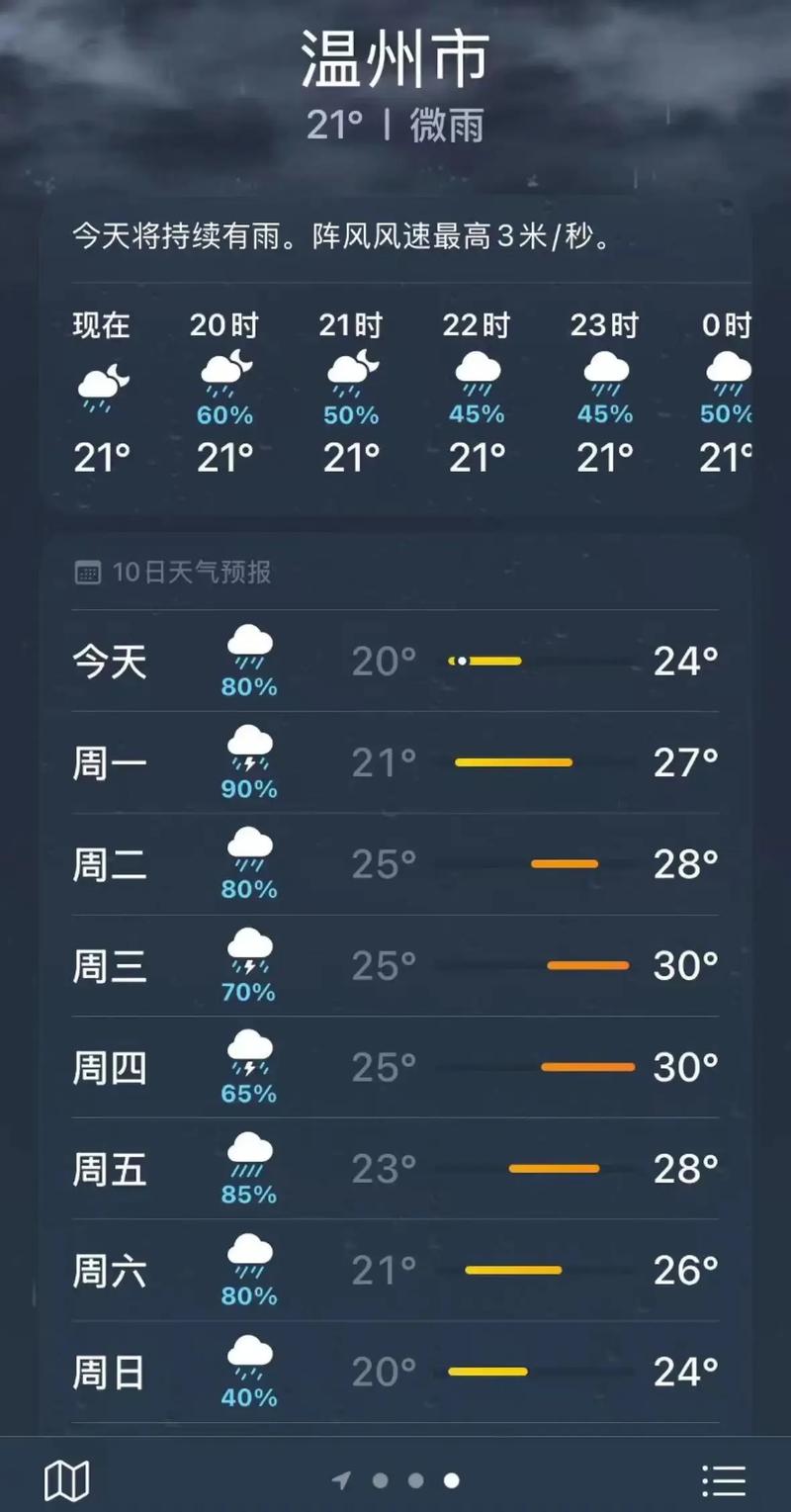The width and height of the screenshot is (791, 1512).
Task: Select the 22时 hourly forecast column
Action: 478,389
